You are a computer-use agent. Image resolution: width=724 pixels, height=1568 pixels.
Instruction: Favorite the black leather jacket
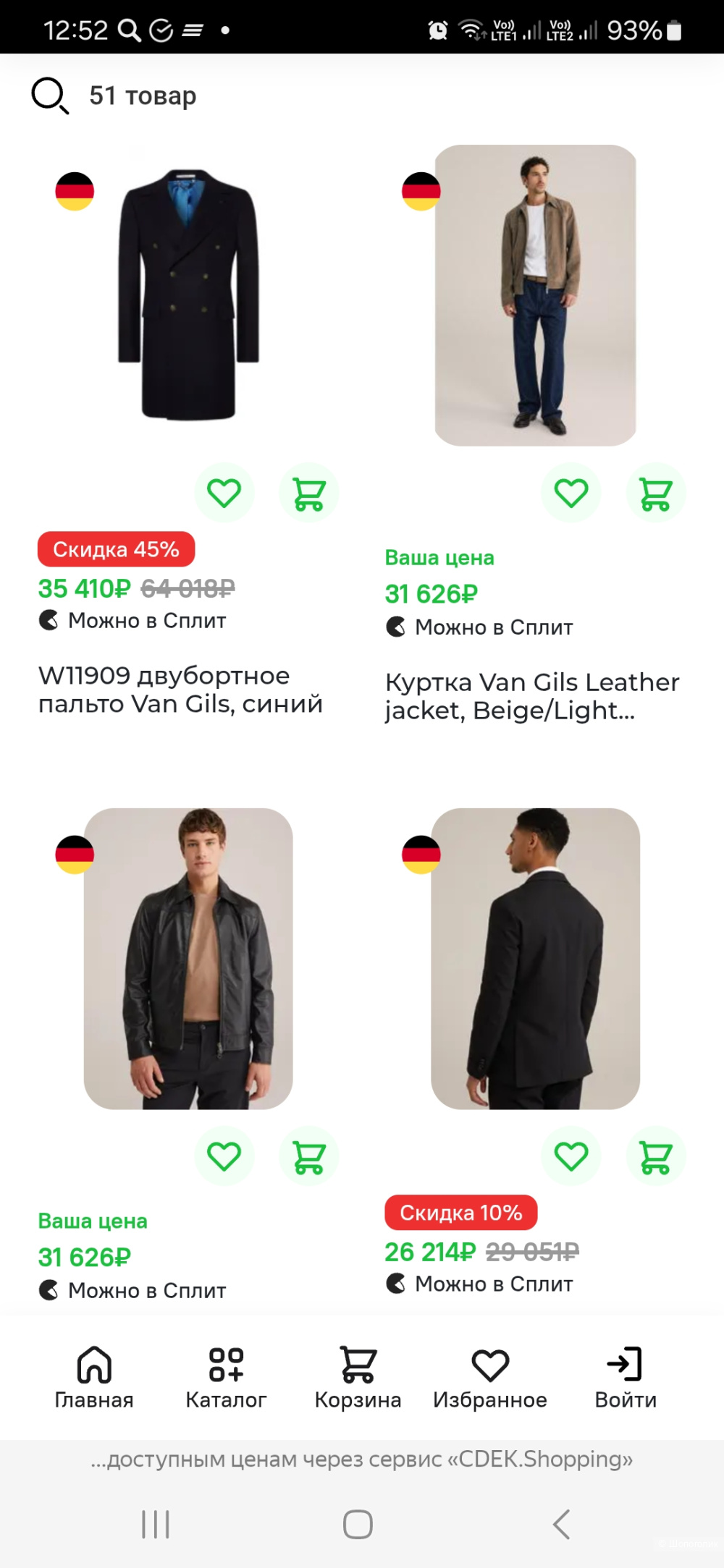click(225, 1156)
